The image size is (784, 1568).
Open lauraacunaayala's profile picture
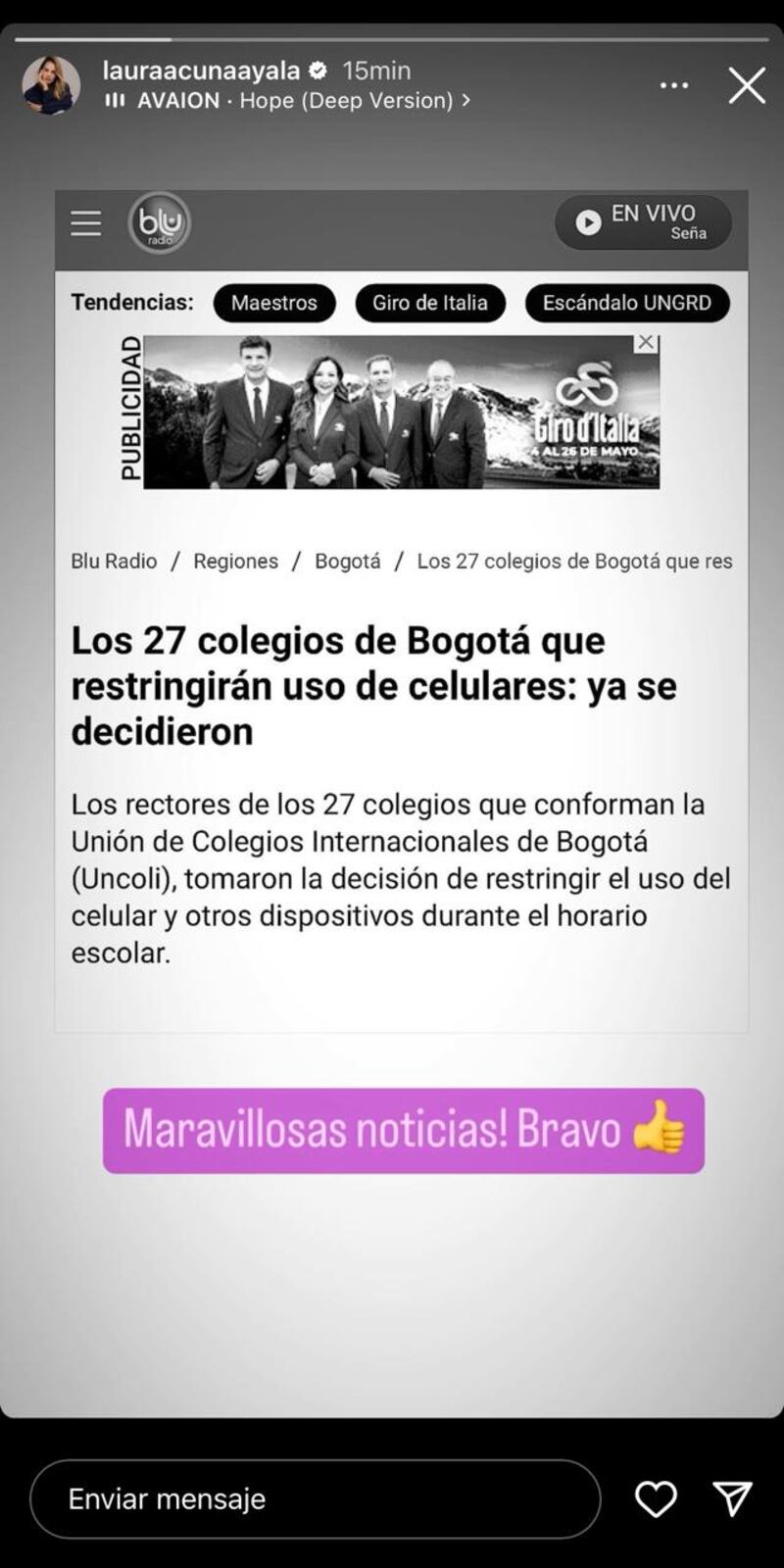point(51,86)
